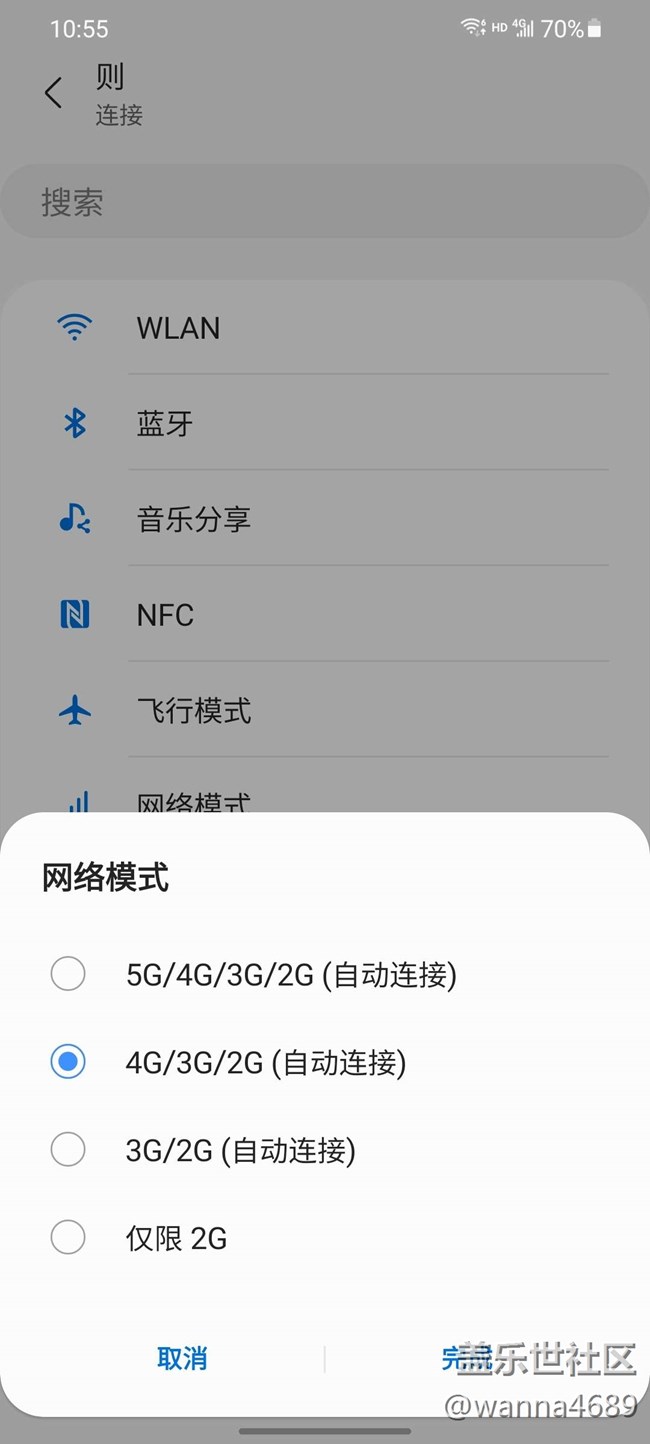650x1444 pixels.
Task: Select 5G/4G/3G/2G auto connect mode
Action: [x=68, y=974]
